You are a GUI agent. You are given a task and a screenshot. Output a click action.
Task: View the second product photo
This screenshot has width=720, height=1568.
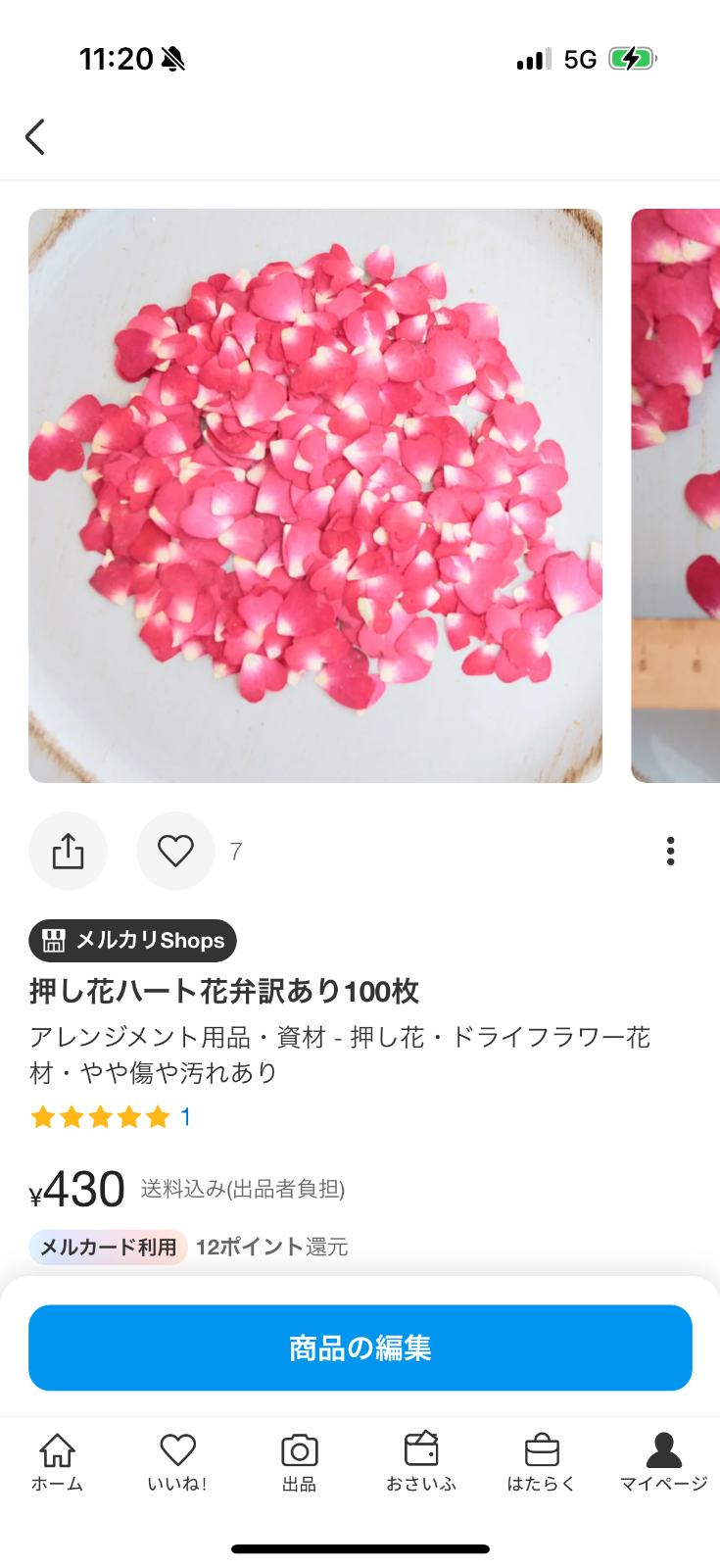tap(676, 496)
